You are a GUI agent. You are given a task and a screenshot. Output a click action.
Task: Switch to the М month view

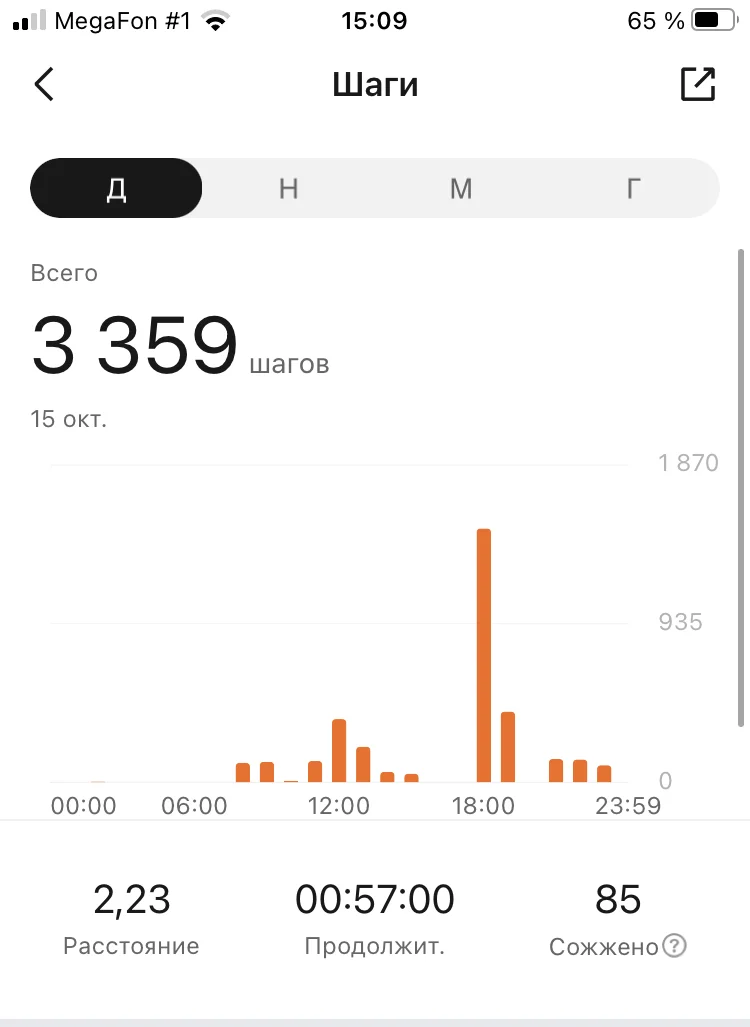pos(461,188)
